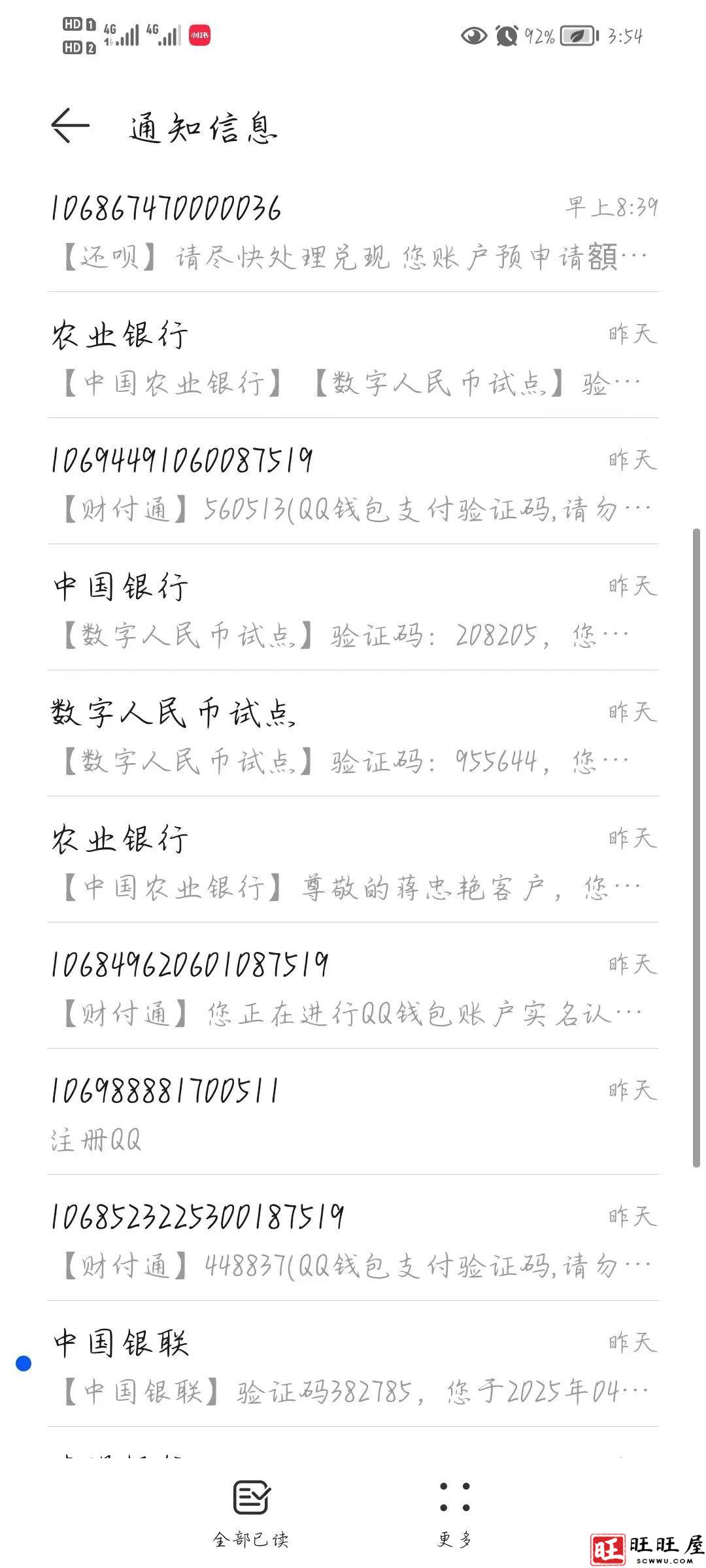
Task: Go back from 通知信息
Action: click(70, 125)
